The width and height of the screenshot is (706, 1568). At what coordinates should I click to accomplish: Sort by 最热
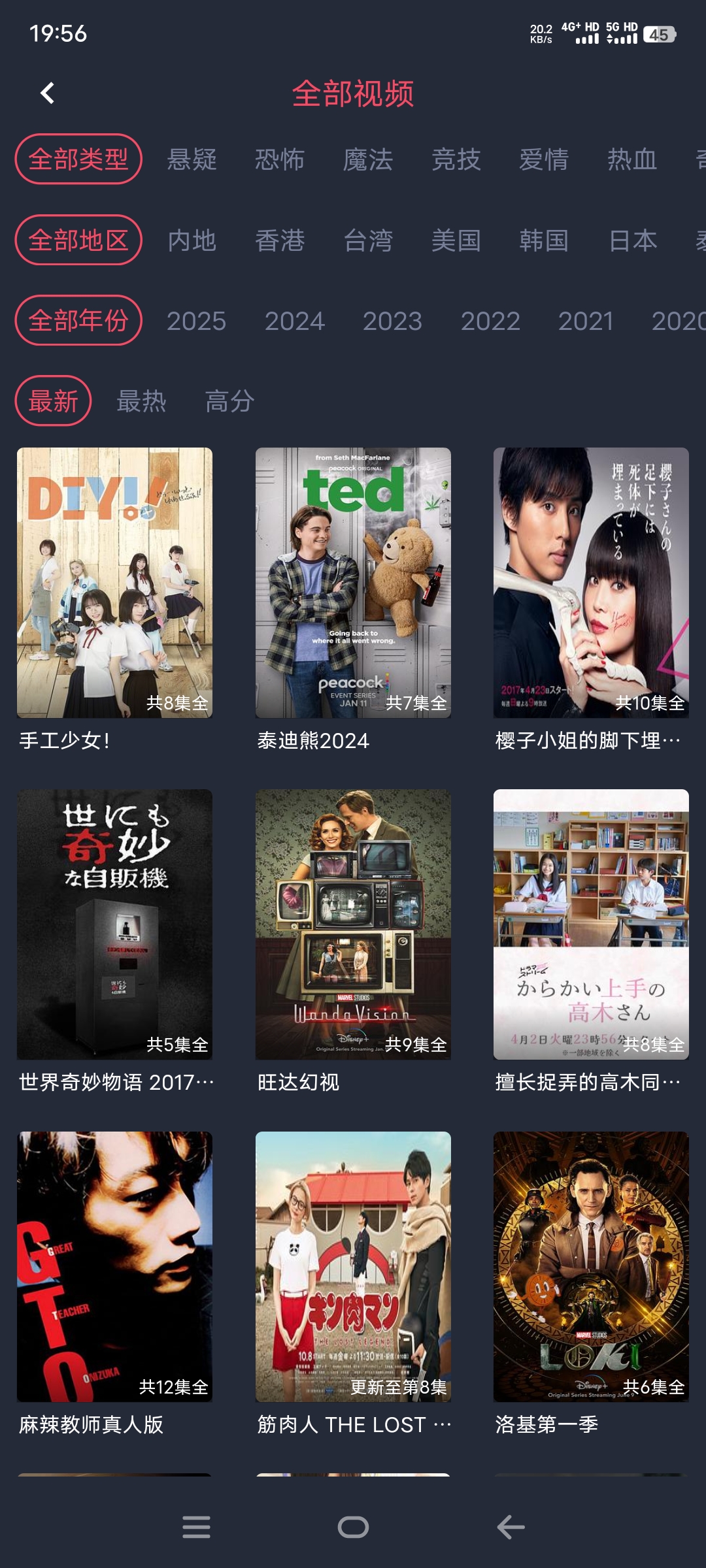(x=141, y=401)
